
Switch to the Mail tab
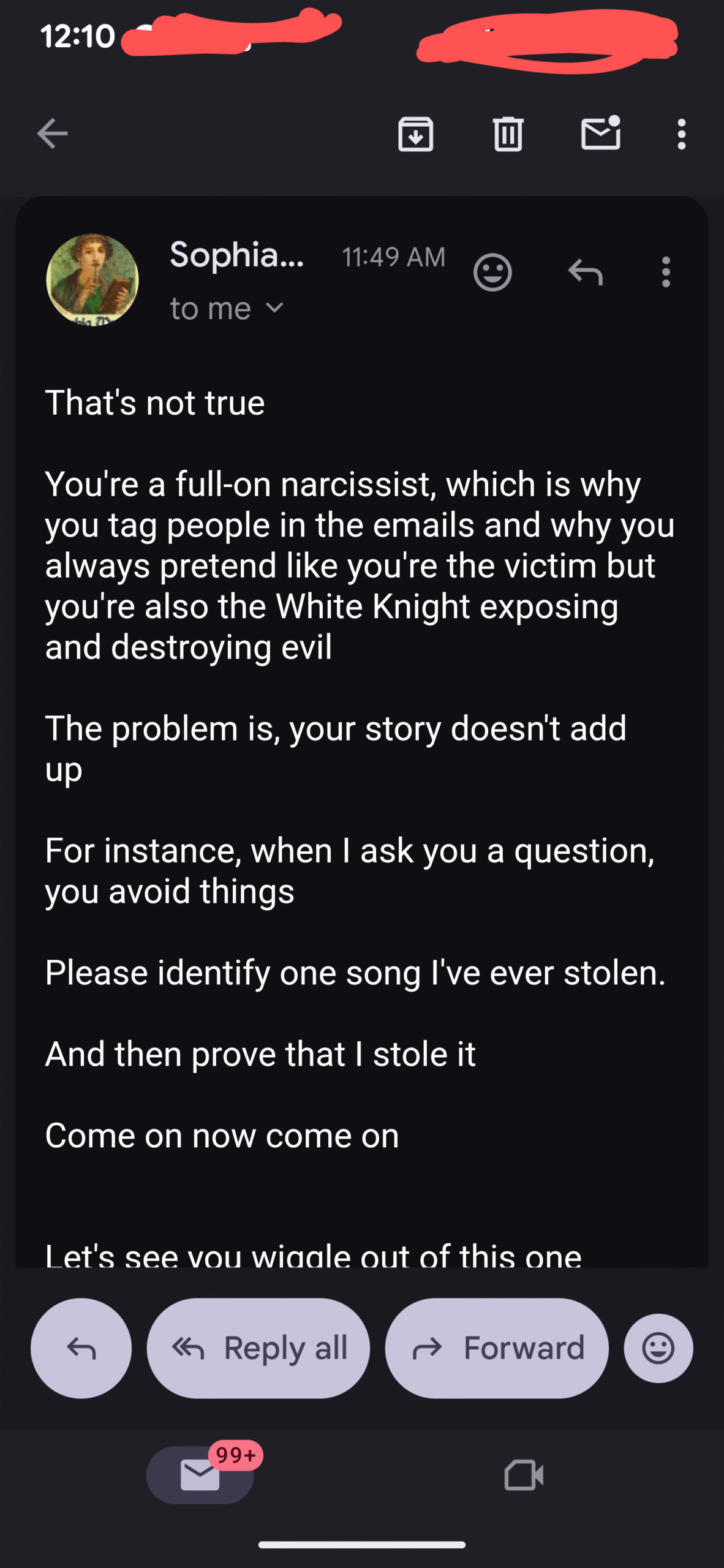point(200,1474)
